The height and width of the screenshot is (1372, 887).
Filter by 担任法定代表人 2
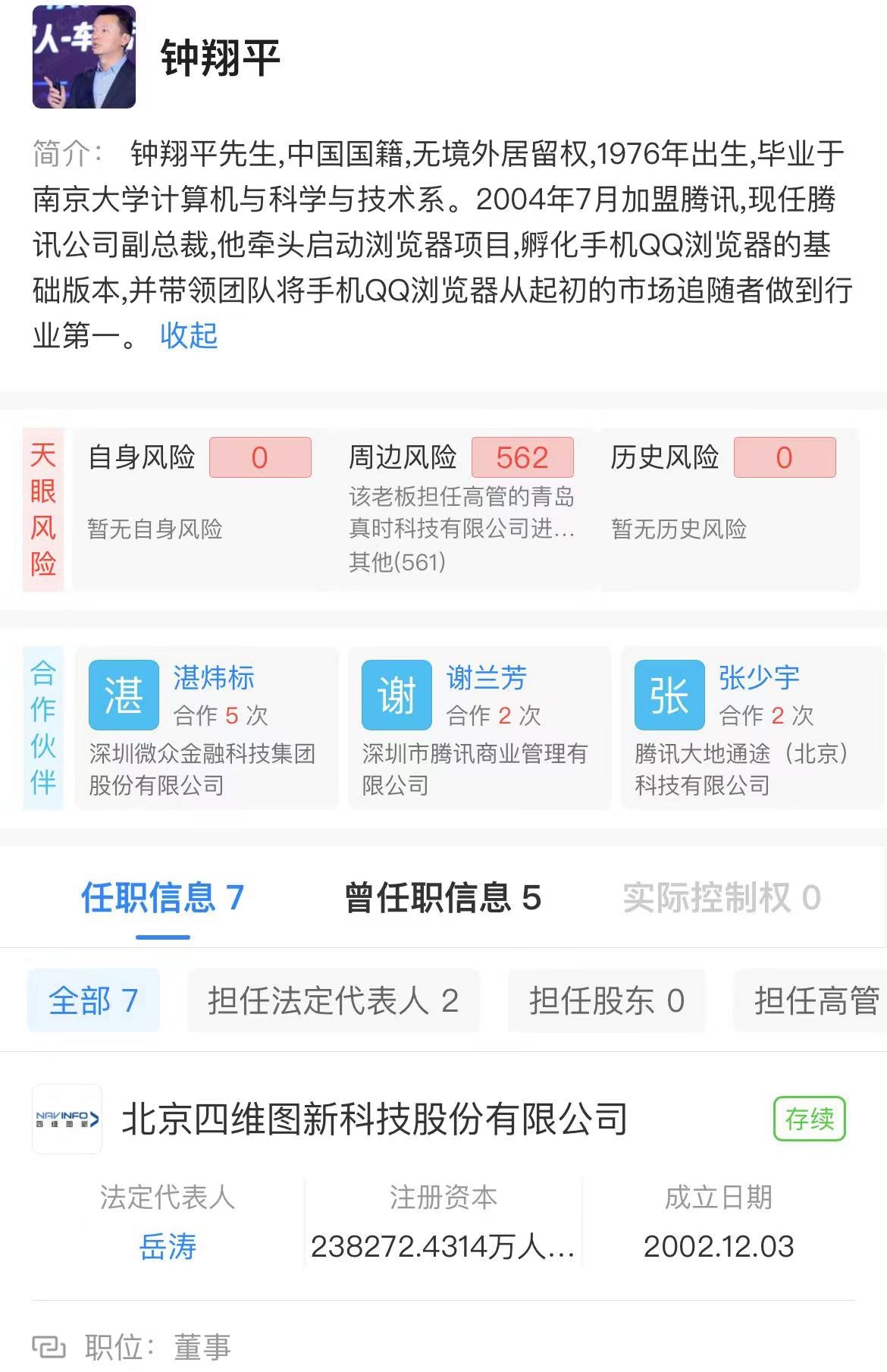point(334,1001)
